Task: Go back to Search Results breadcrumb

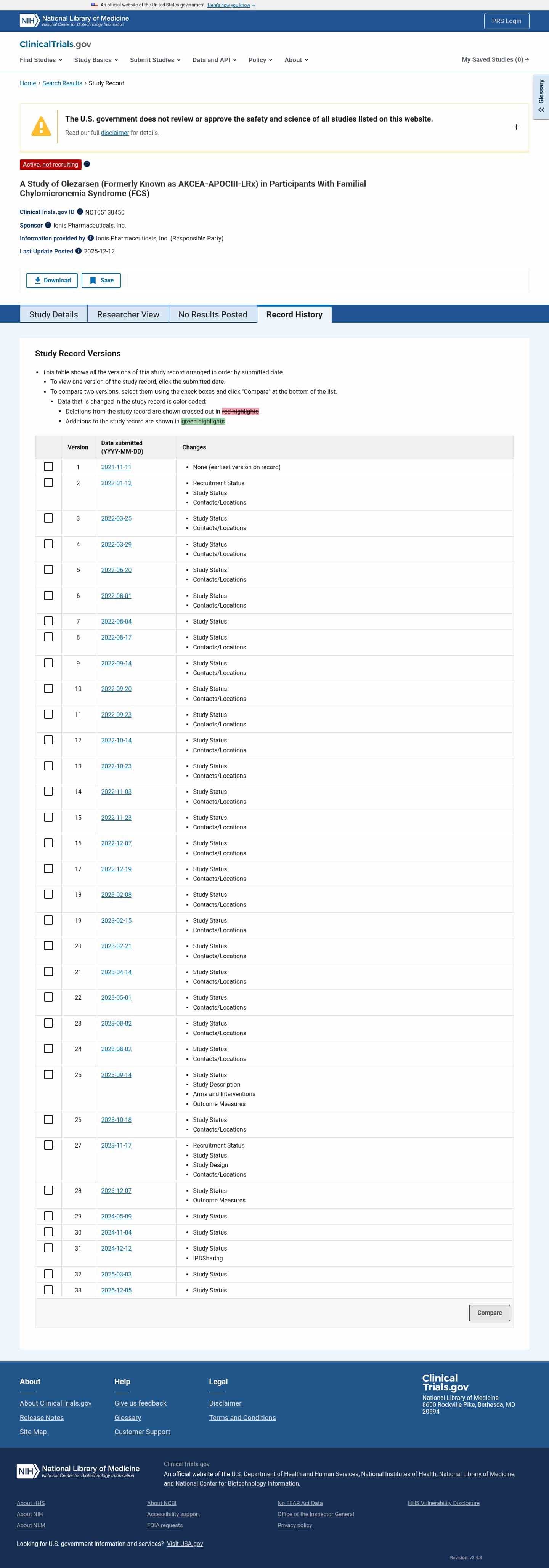Action: 62,83
